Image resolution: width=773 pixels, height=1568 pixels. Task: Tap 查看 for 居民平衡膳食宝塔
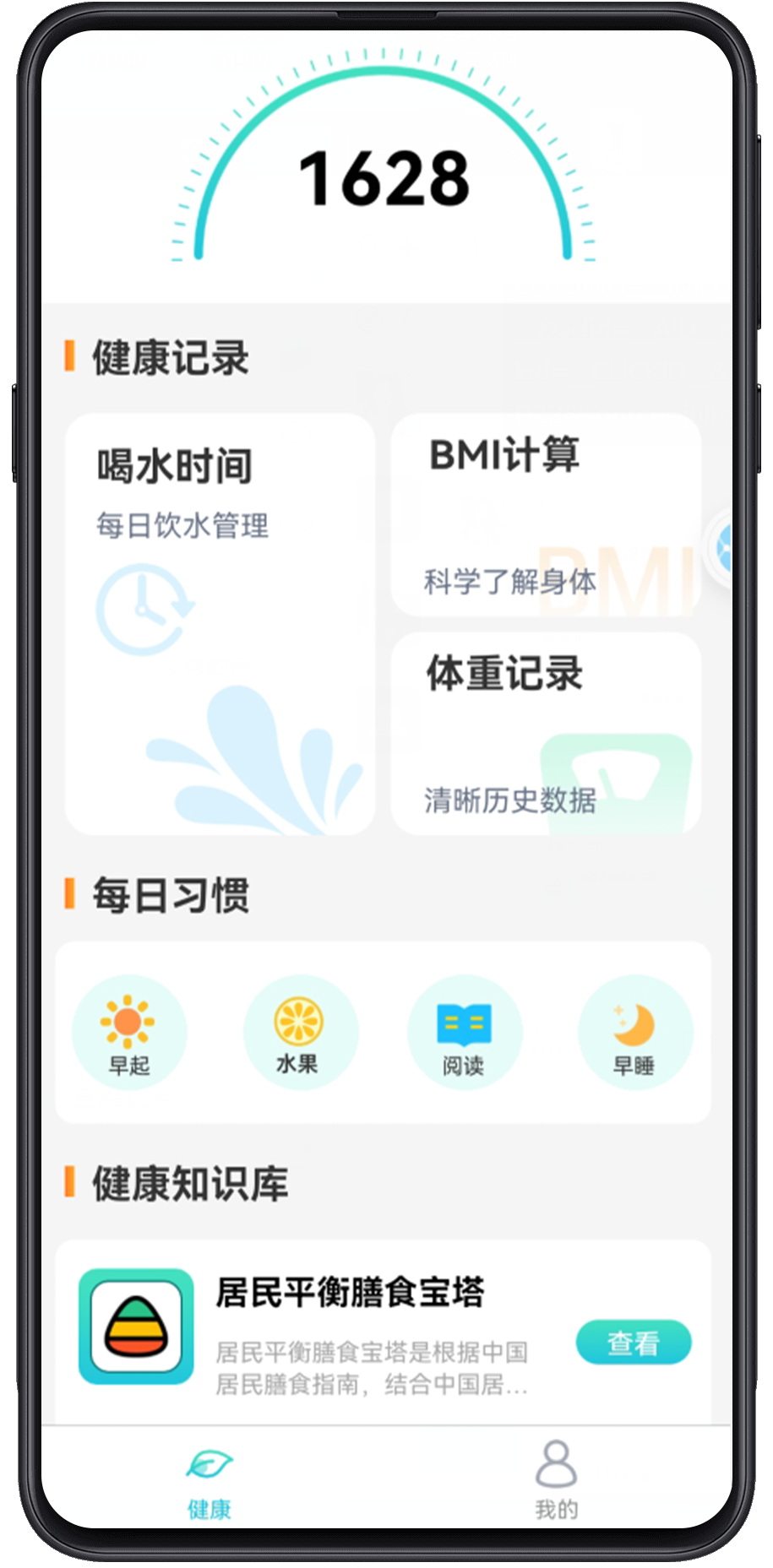click(x=633, y=1342)
